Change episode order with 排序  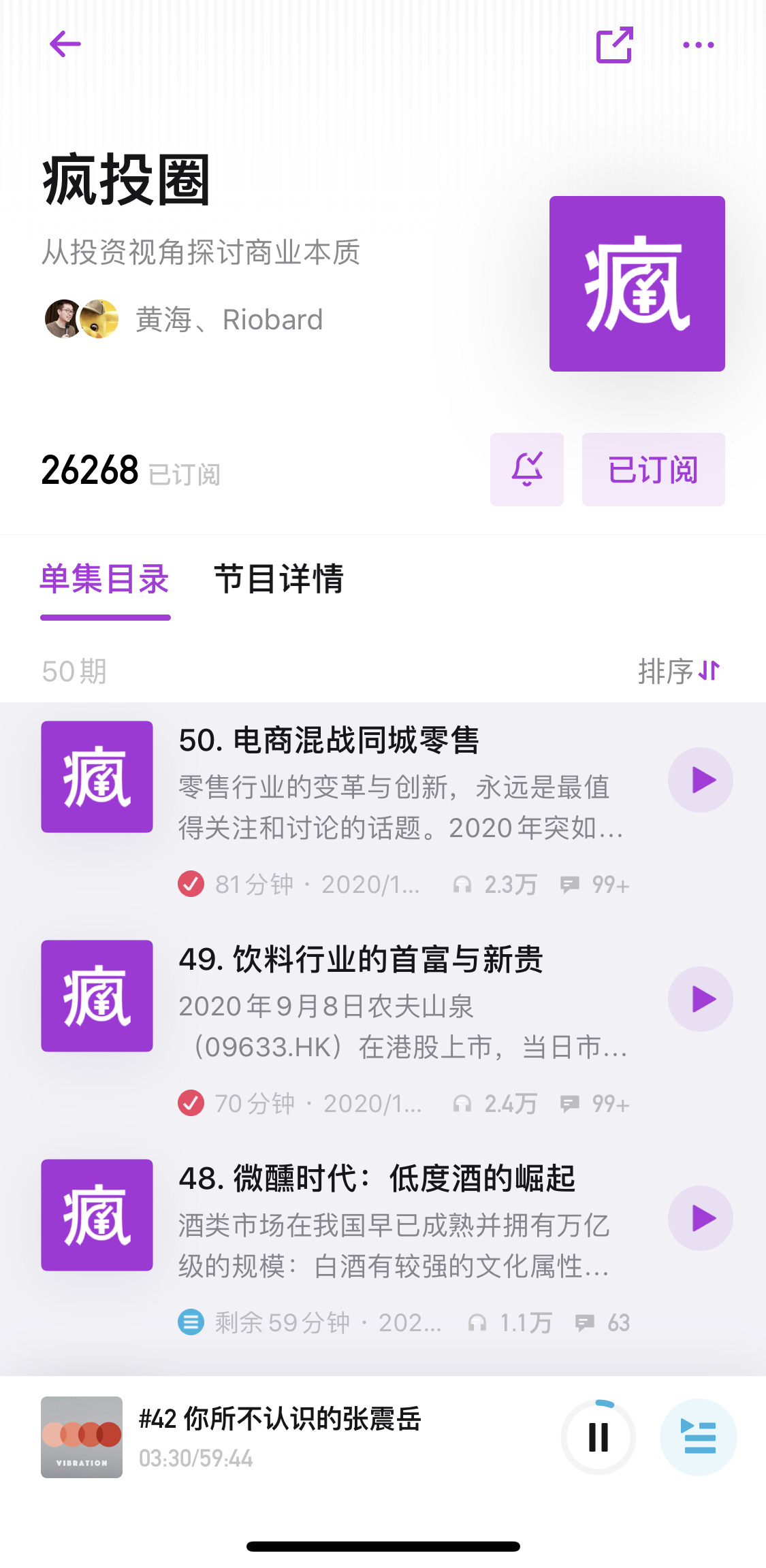[678, 671]
